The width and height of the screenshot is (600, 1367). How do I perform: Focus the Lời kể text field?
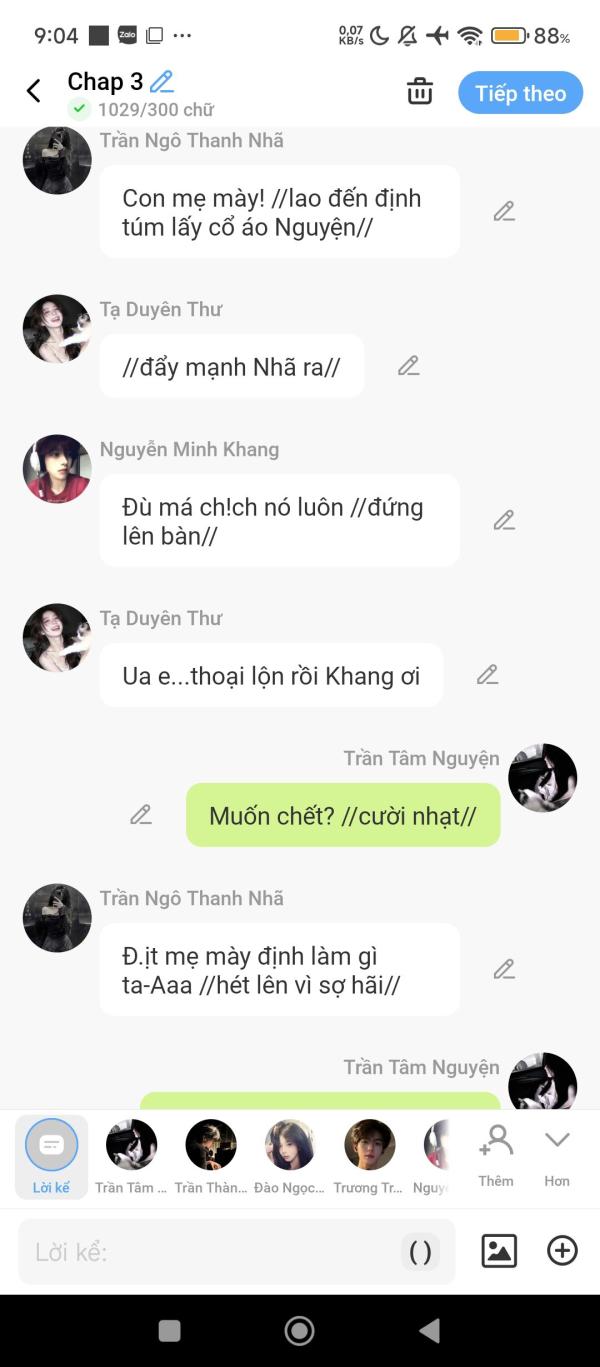coord(210,1251)
